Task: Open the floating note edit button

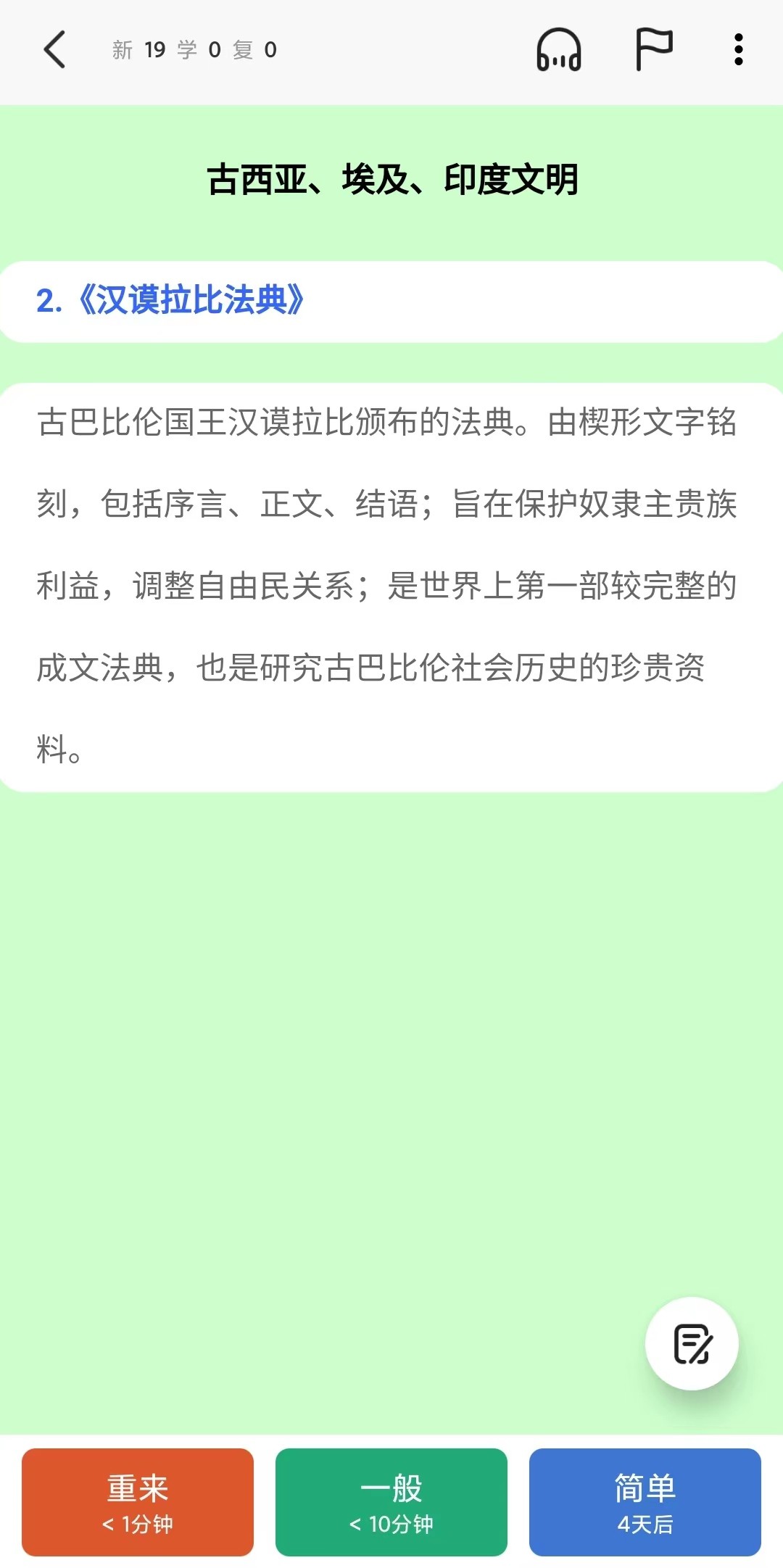Action: point(692,1343)
